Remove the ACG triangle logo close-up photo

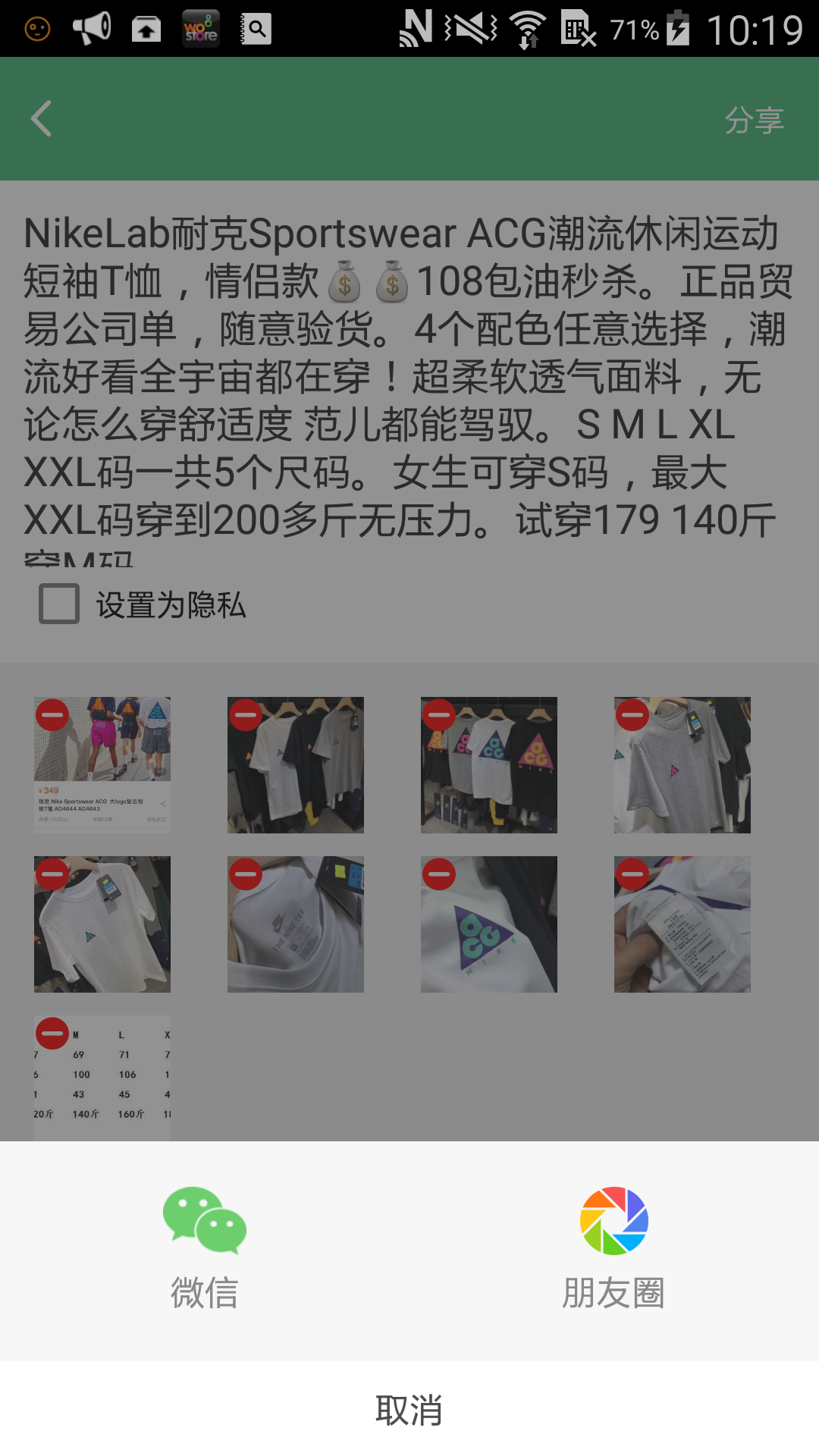pyautogui.click(x=440, y=873)
